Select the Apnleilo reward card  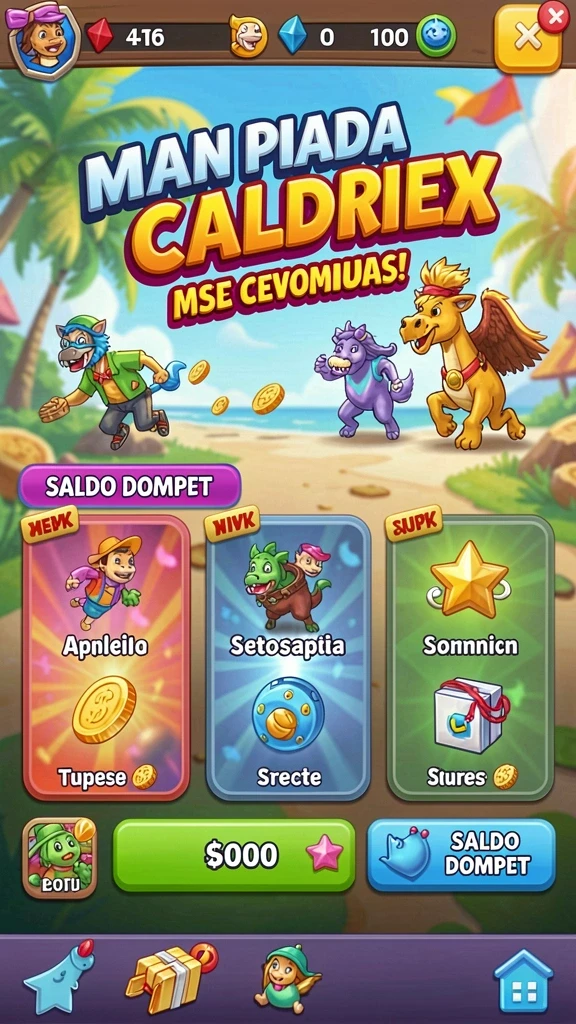click(106, 658)
